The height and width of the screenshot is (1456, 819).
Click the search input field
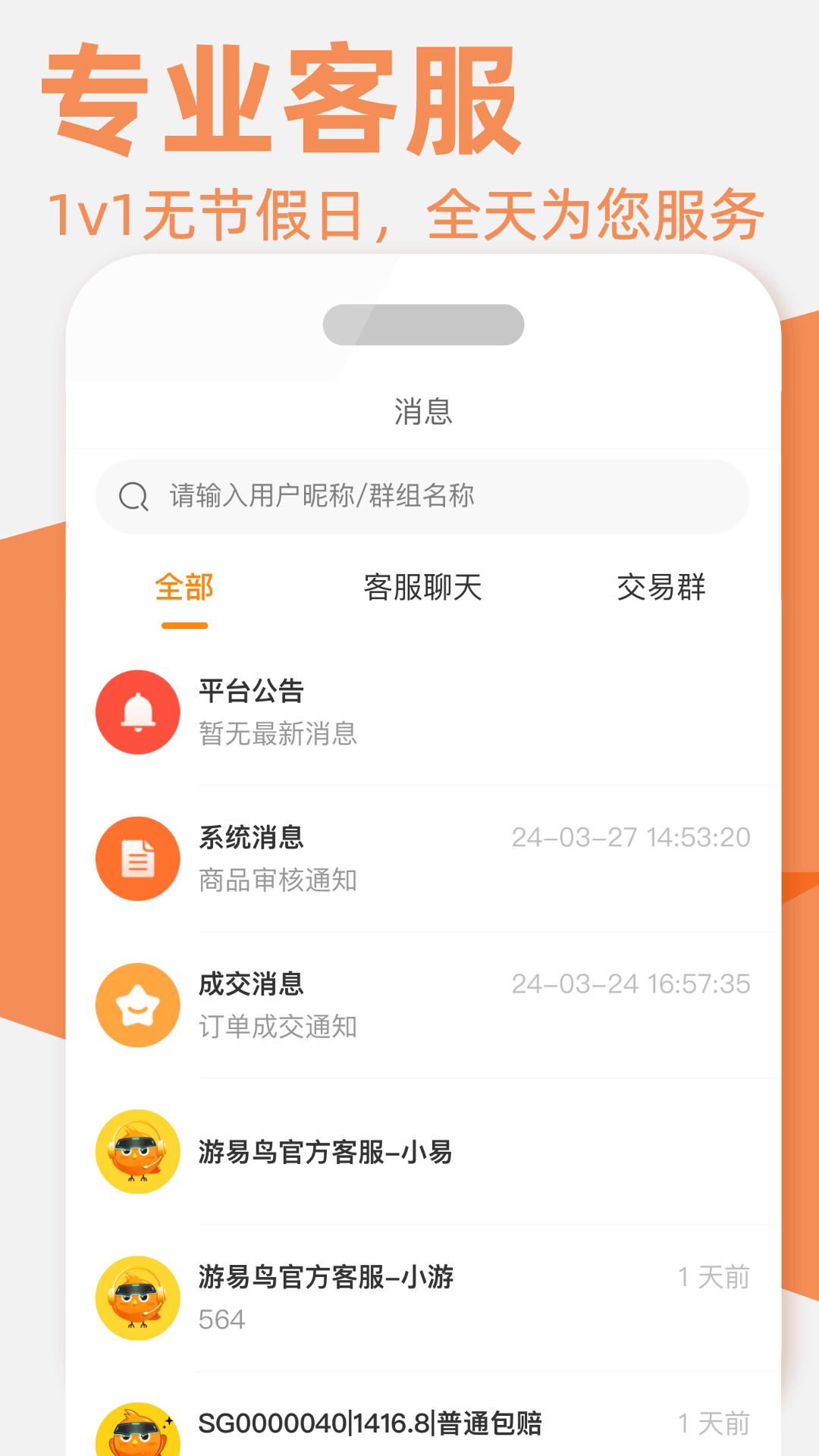(423, 497)
